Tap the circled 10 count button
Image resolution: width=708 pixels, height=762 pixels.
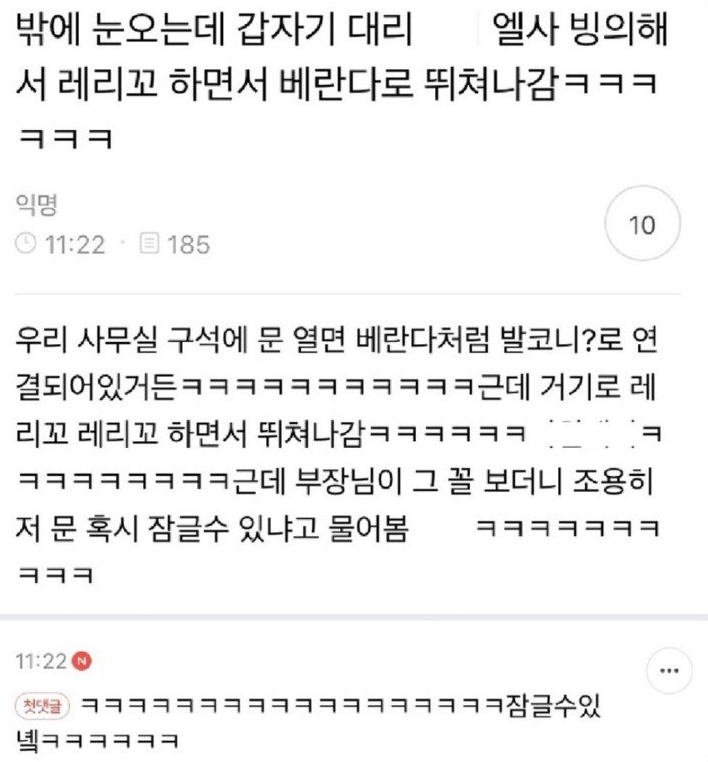pos(642,225)
